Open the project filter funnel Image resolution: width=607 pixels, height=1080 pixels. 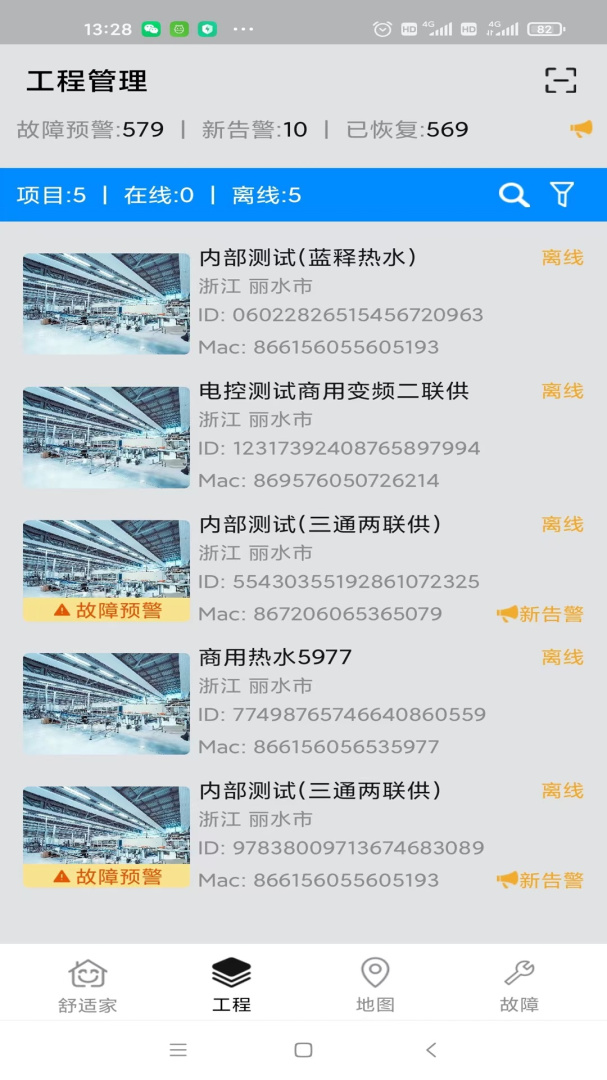[x=563, y=195]
